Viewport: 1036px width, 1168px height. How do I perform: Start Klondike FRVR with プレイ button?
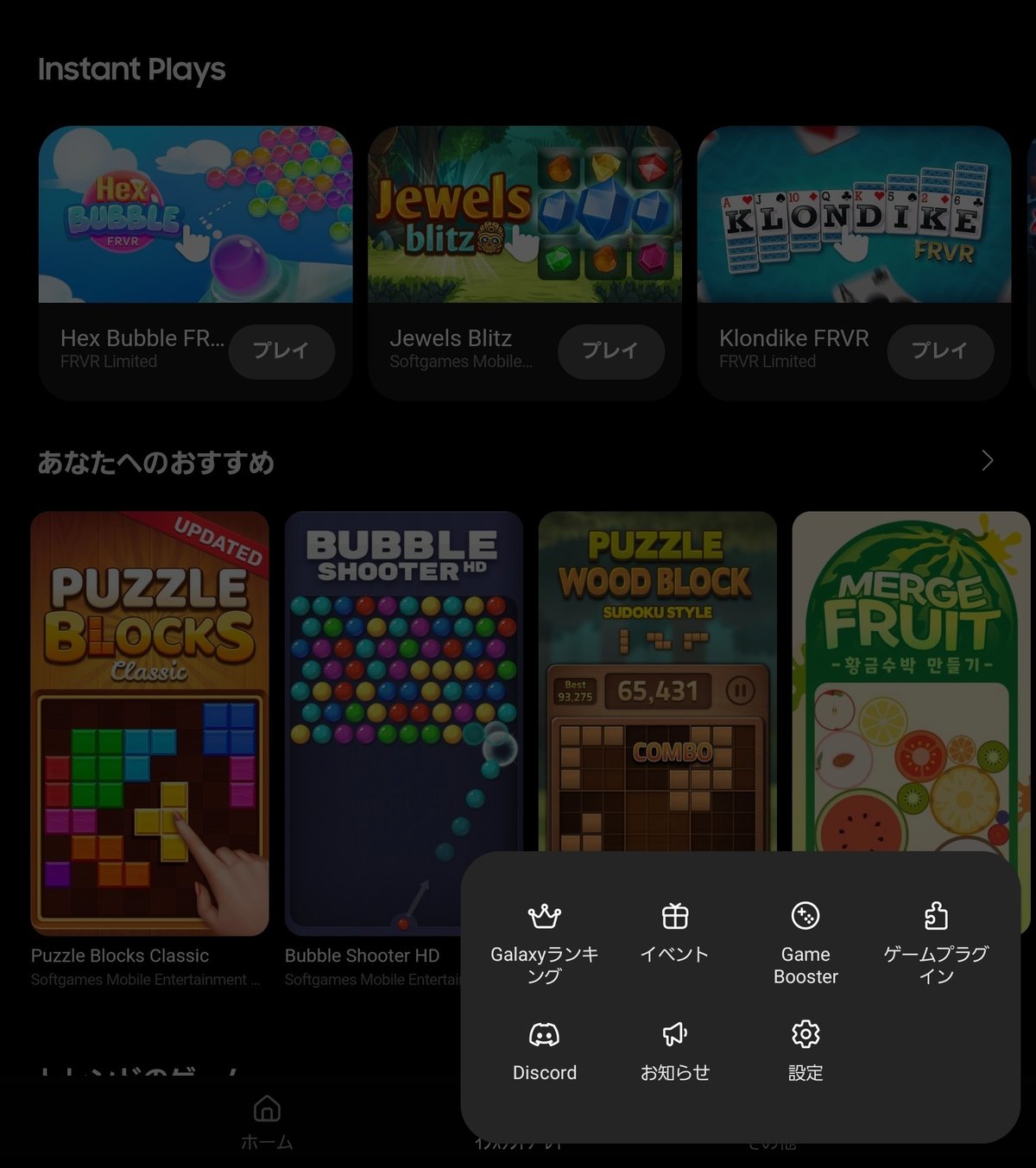click(x=940, y=350)
